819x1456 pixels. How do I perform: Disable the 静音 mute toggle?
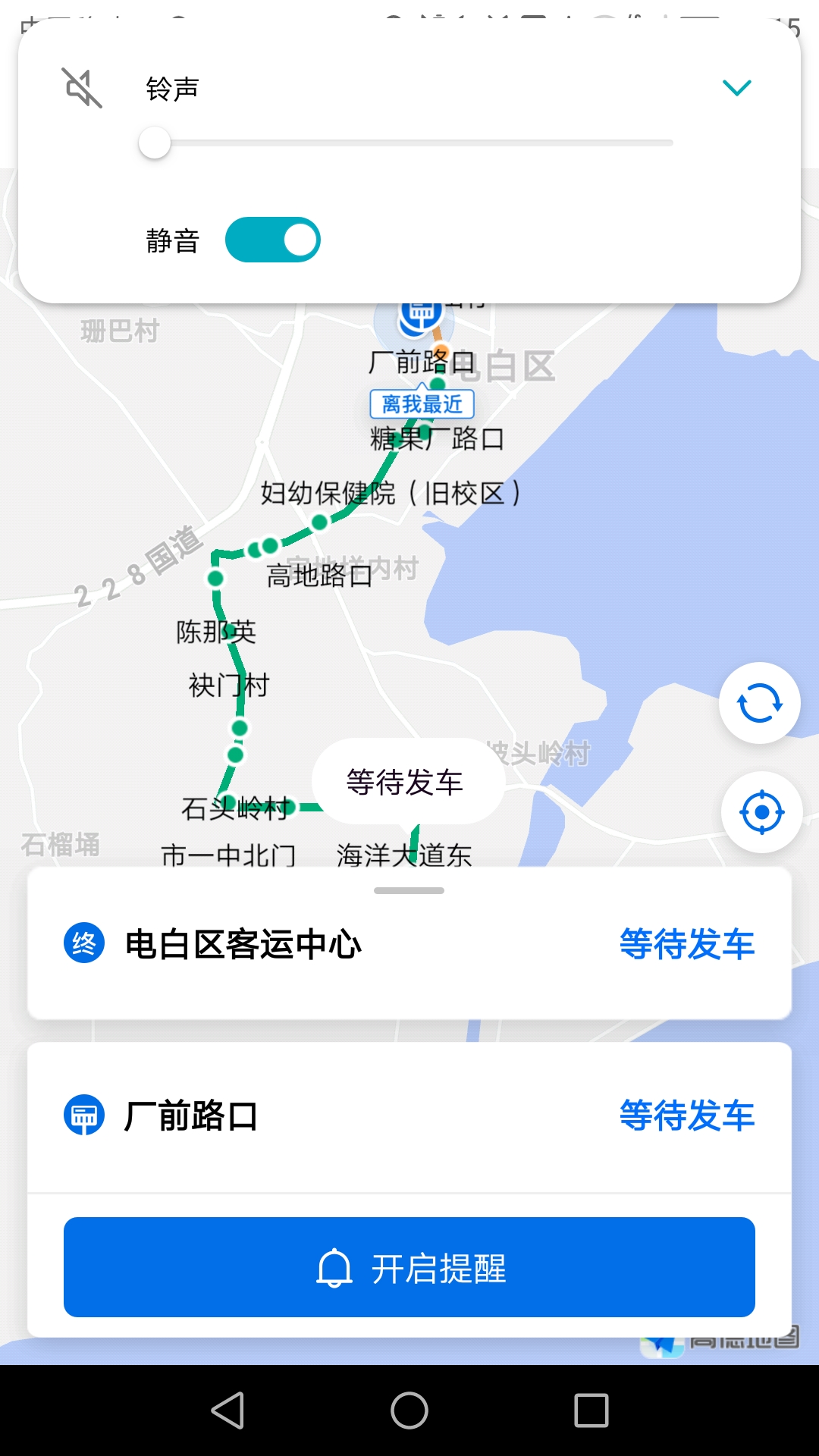click(274, 239)
